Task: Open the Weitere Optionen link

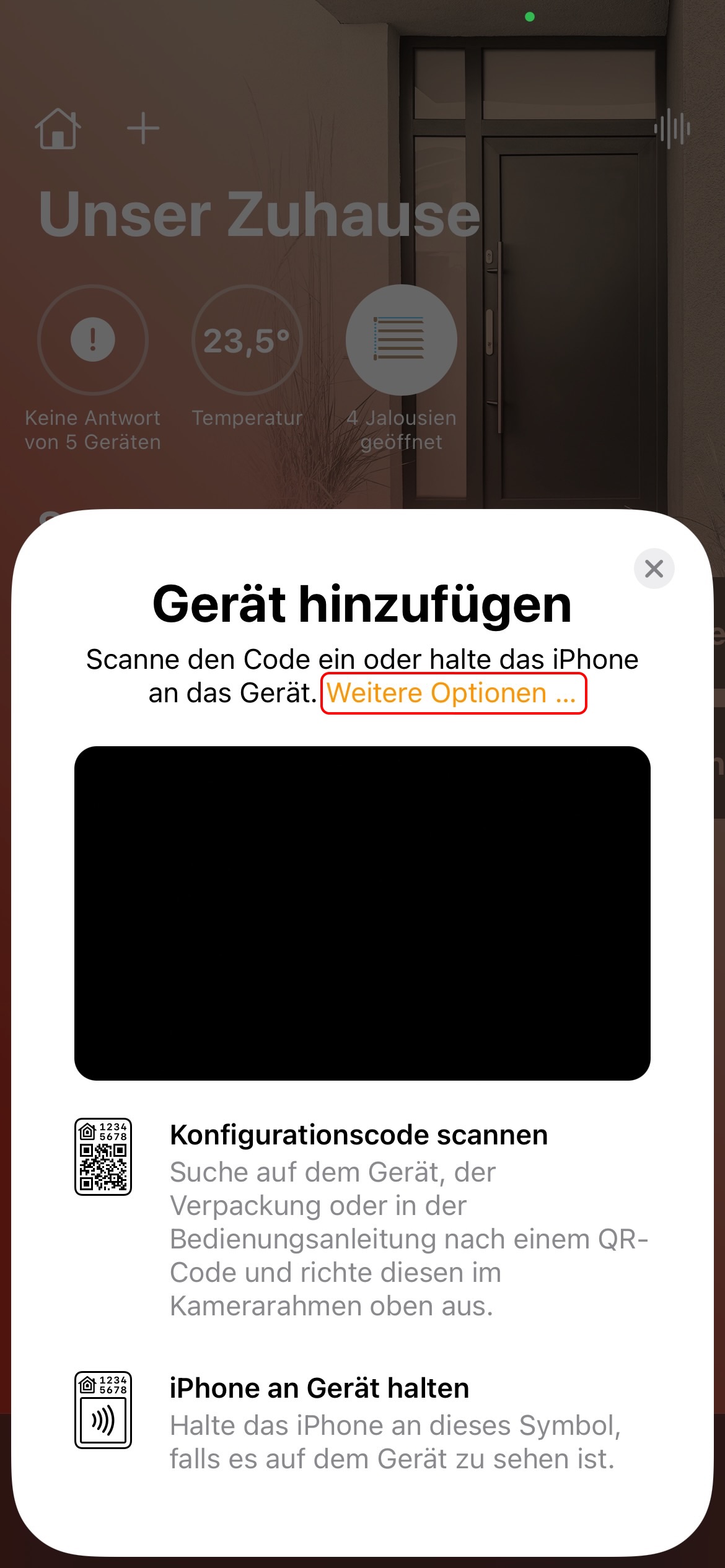Action: pyautogui.click(x=452, y=693)
